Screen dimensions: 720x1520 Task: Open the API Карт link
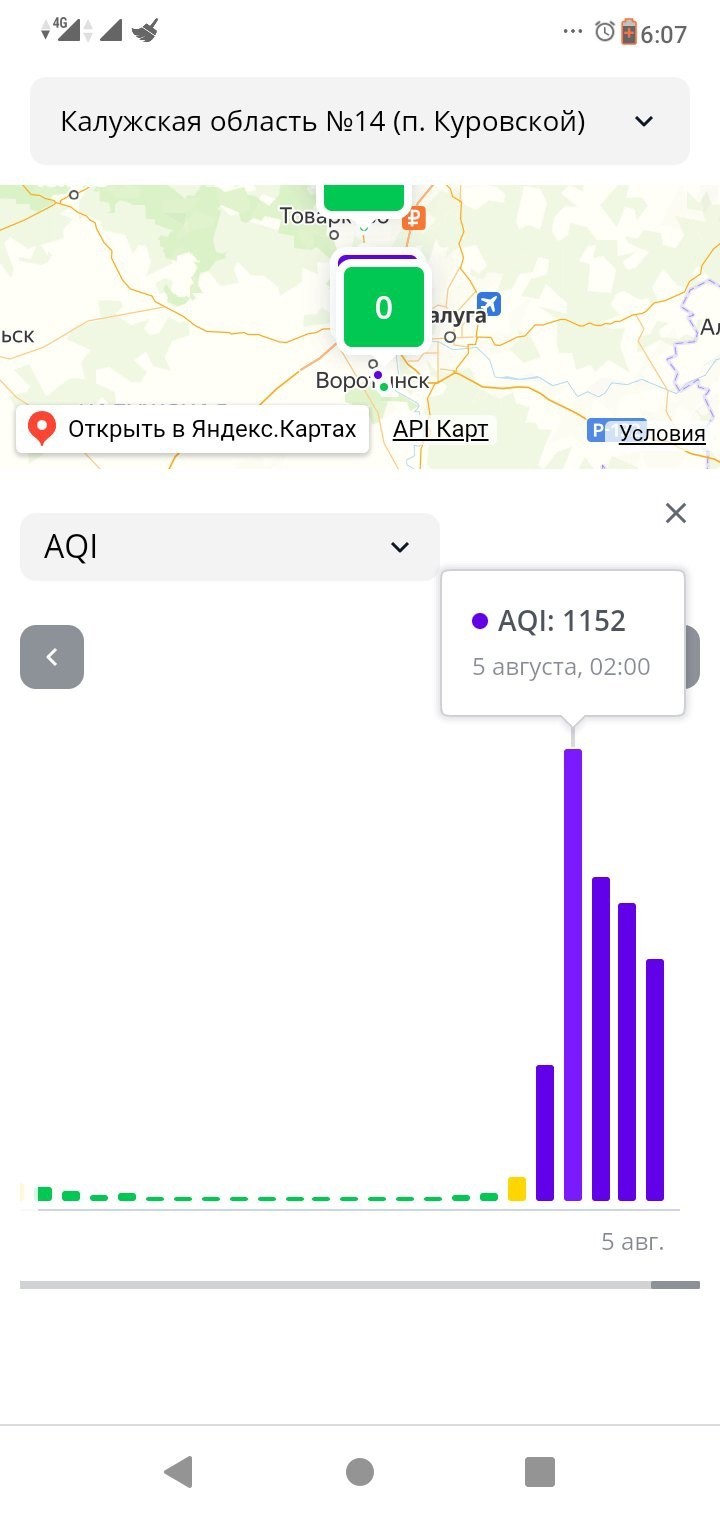click(441, 429)
